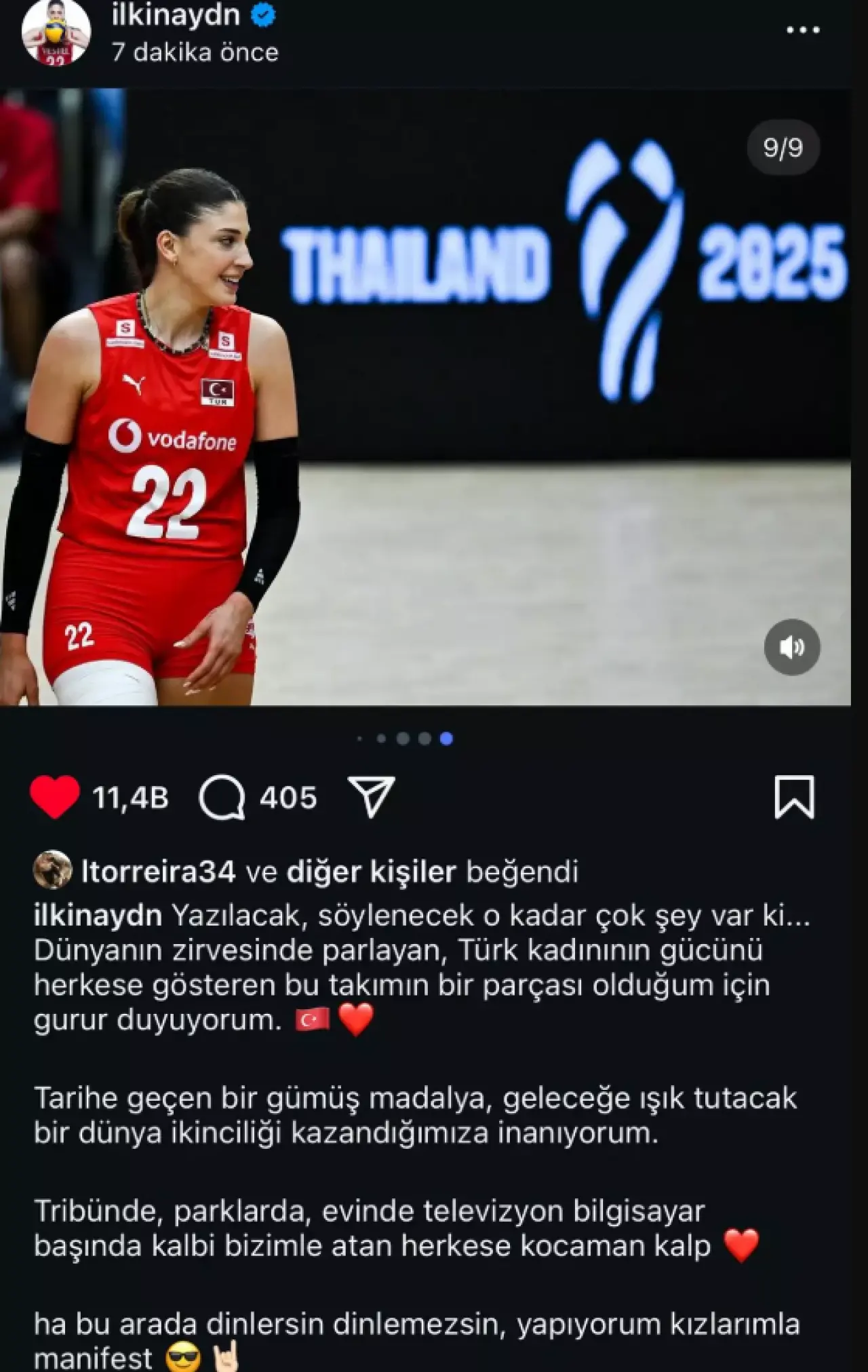Unlike the post with the red heart
Image resolution: width=868 pixels, height=1372 pixels.
coord(55,798)
